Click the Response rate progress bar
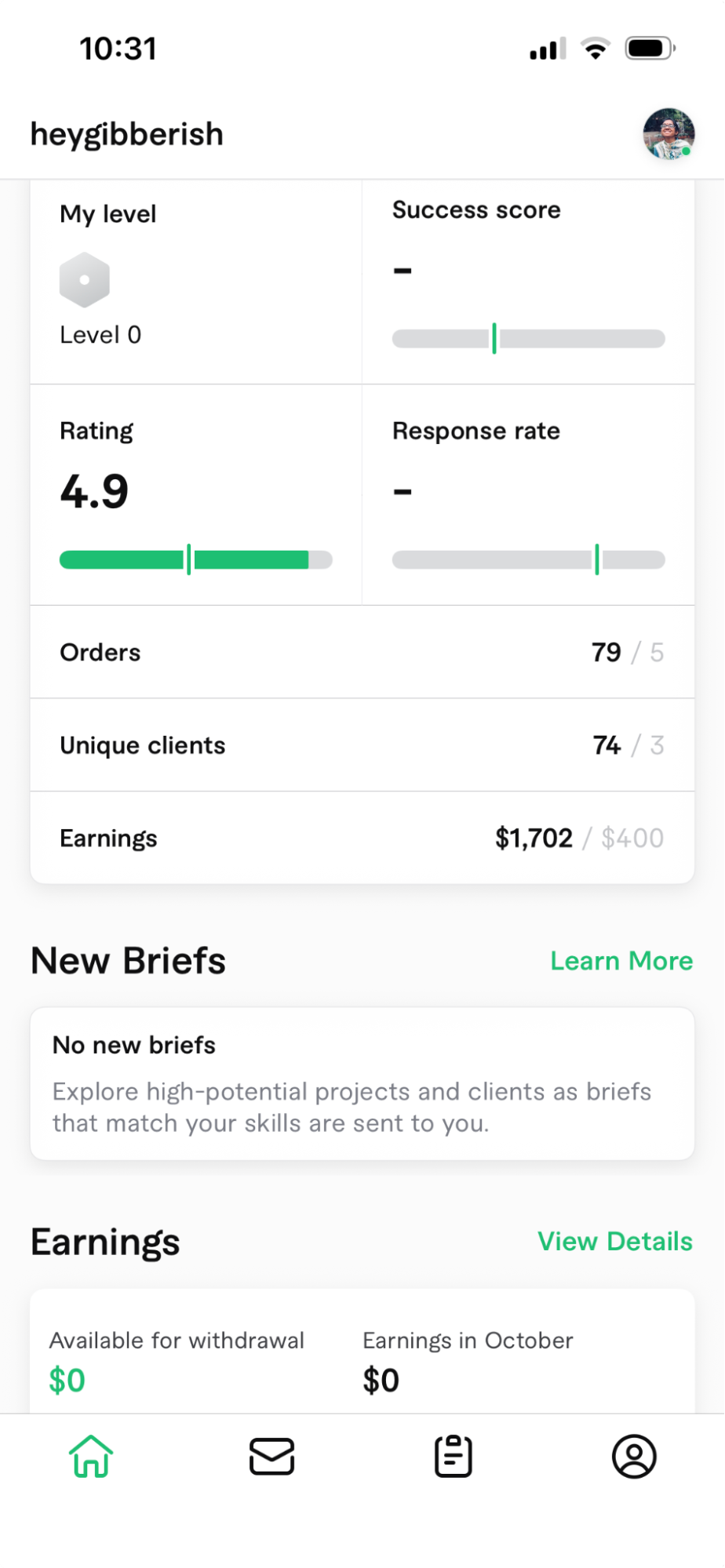Image resolution: width=725 pixels, height=1568 pixels. click(528, 559)
